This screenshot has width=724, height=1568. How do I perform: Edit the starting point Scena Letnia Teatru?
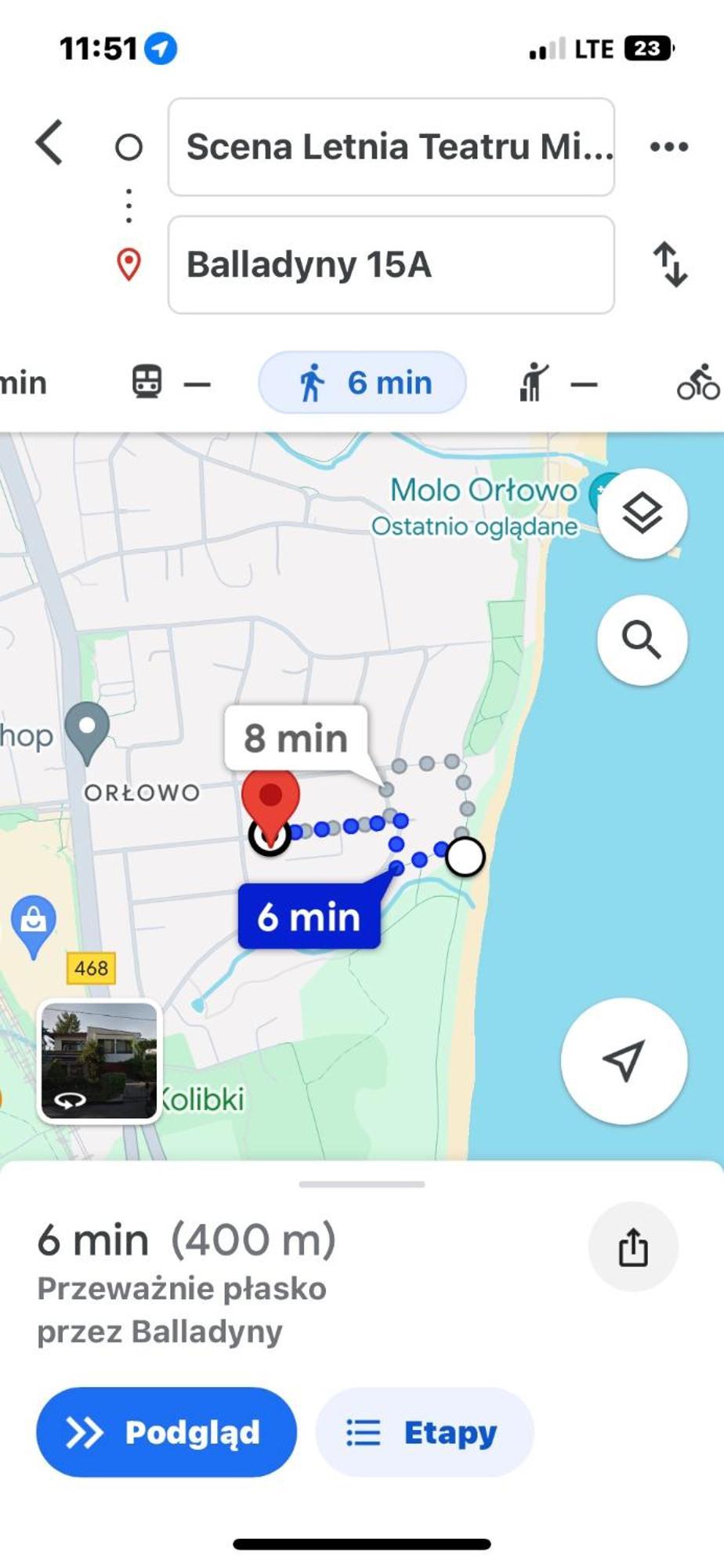click(390, 147)
